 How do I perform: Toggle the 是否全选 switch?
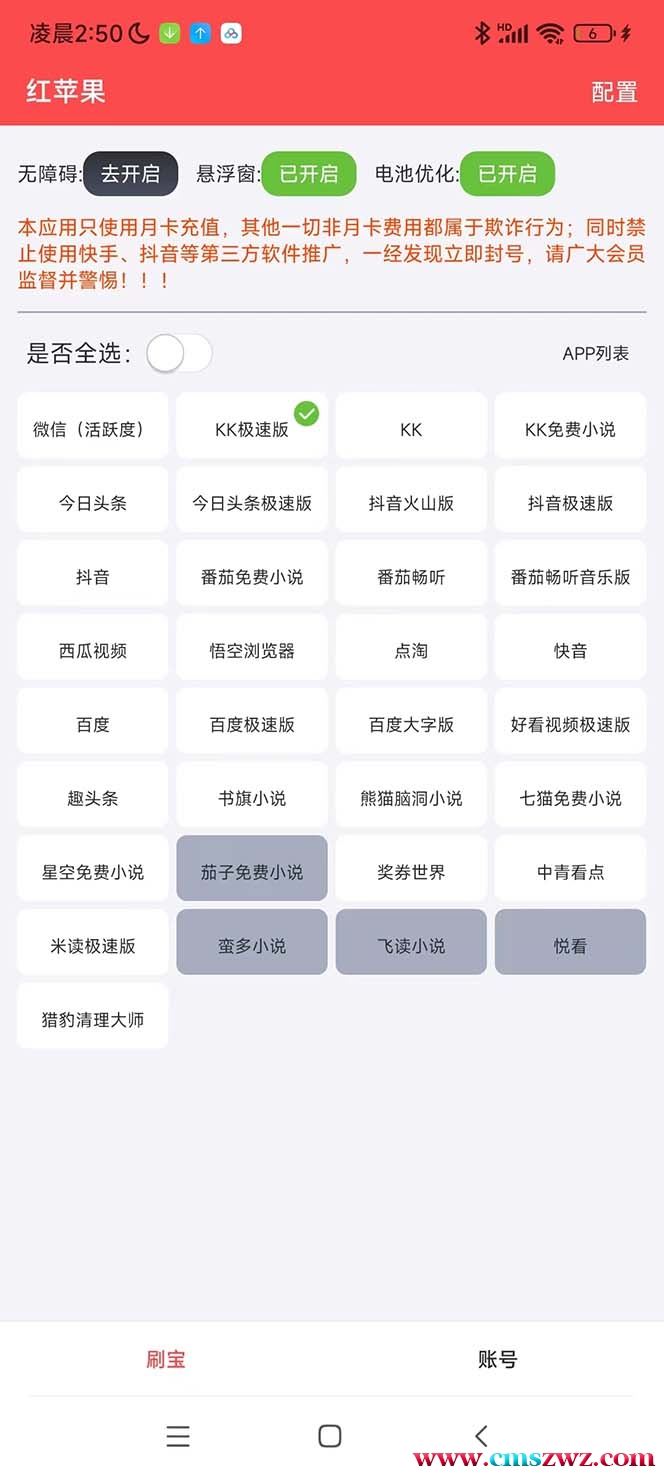coord(179,353)
